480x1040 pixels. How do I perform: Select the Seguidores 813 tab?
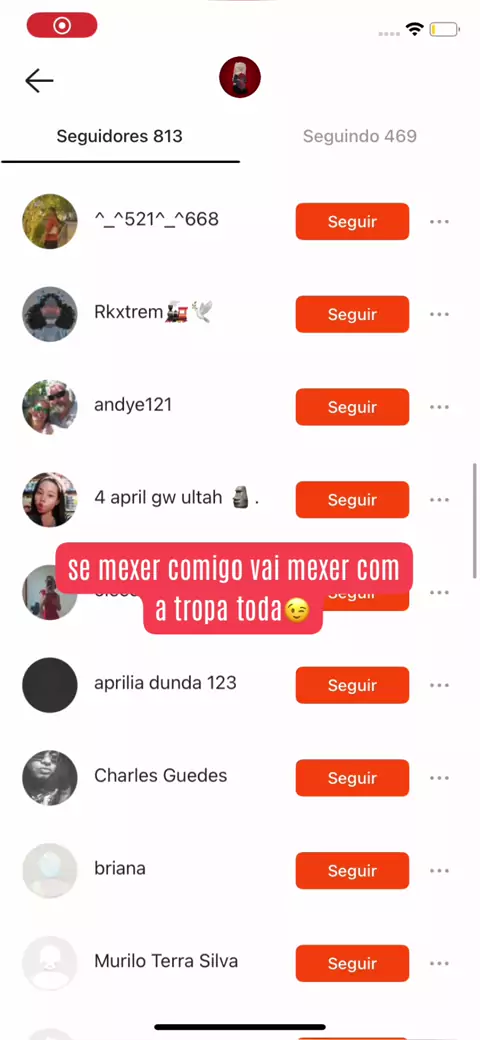coord(119,136)
